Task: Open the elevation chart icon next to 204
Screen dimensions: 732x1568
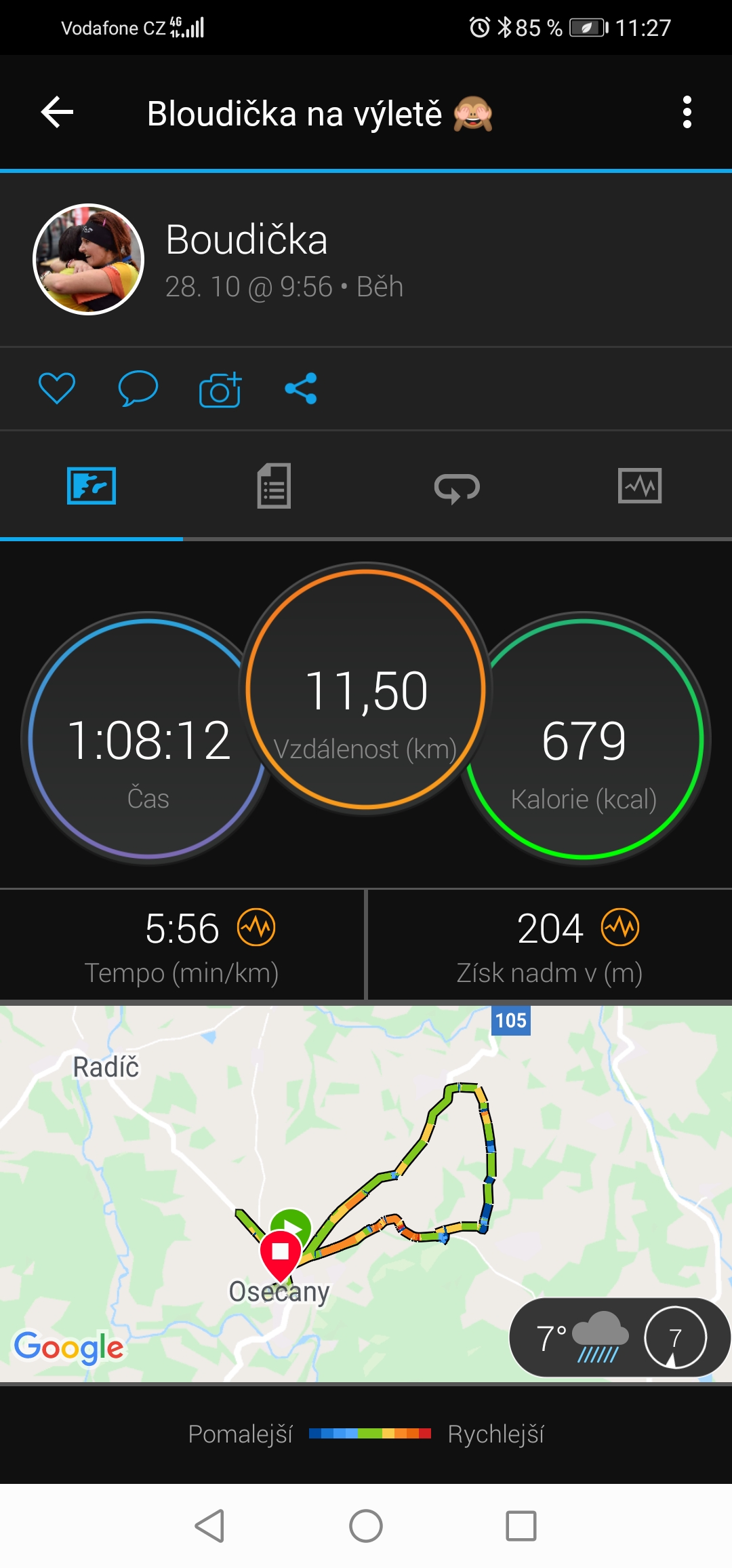Action: click(621, 927)
